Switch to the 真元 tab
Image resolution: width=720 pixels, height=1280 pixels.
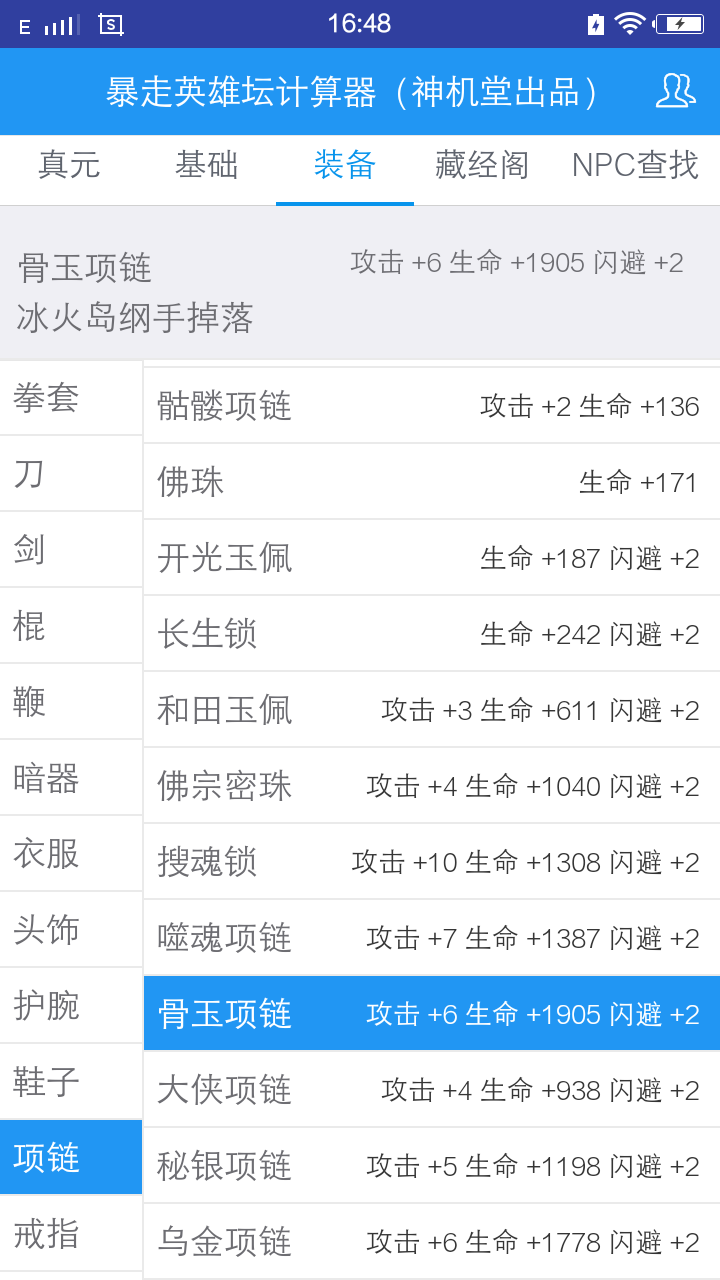pyautogui.click(x=69, y=165)
